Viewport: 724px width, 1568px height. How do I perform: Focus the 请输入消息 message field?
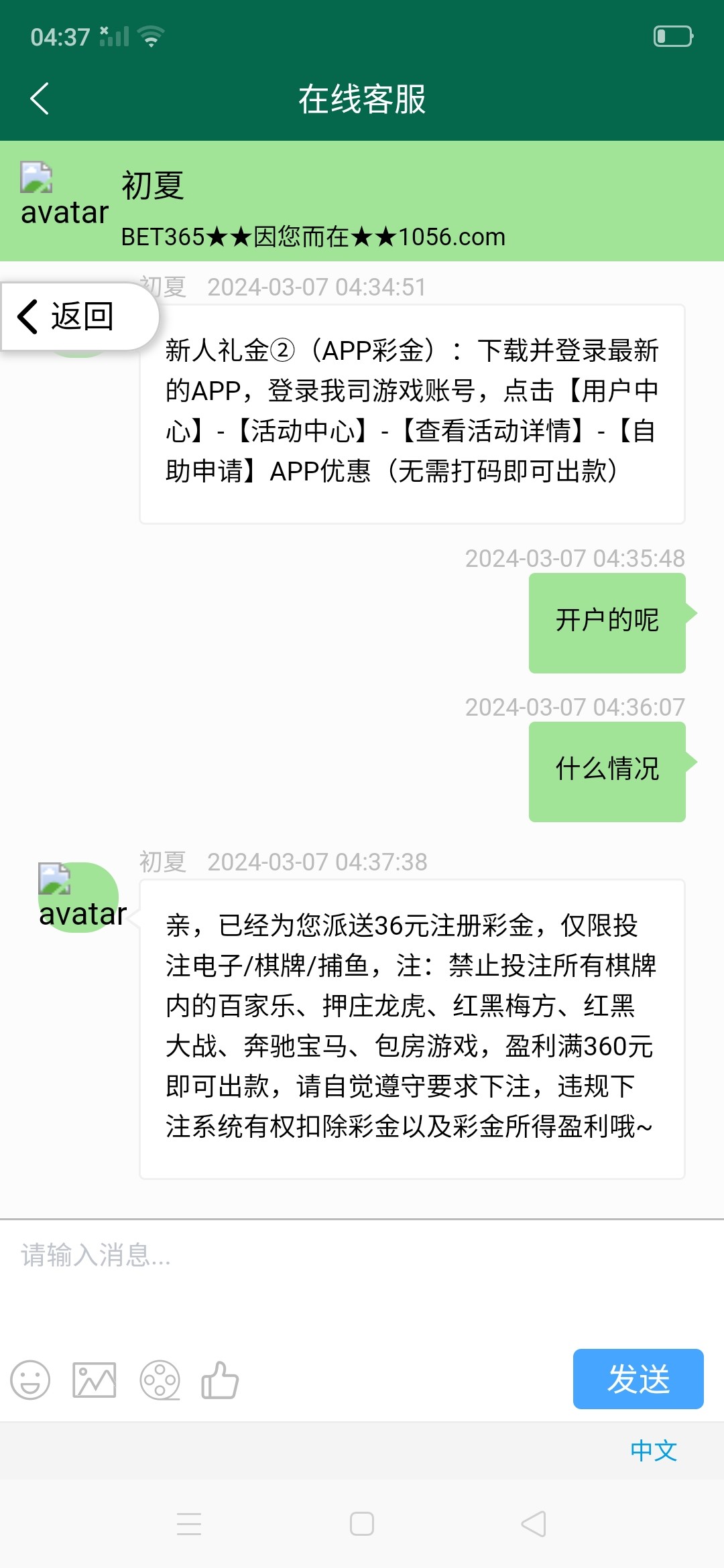tap(362, 1273)
